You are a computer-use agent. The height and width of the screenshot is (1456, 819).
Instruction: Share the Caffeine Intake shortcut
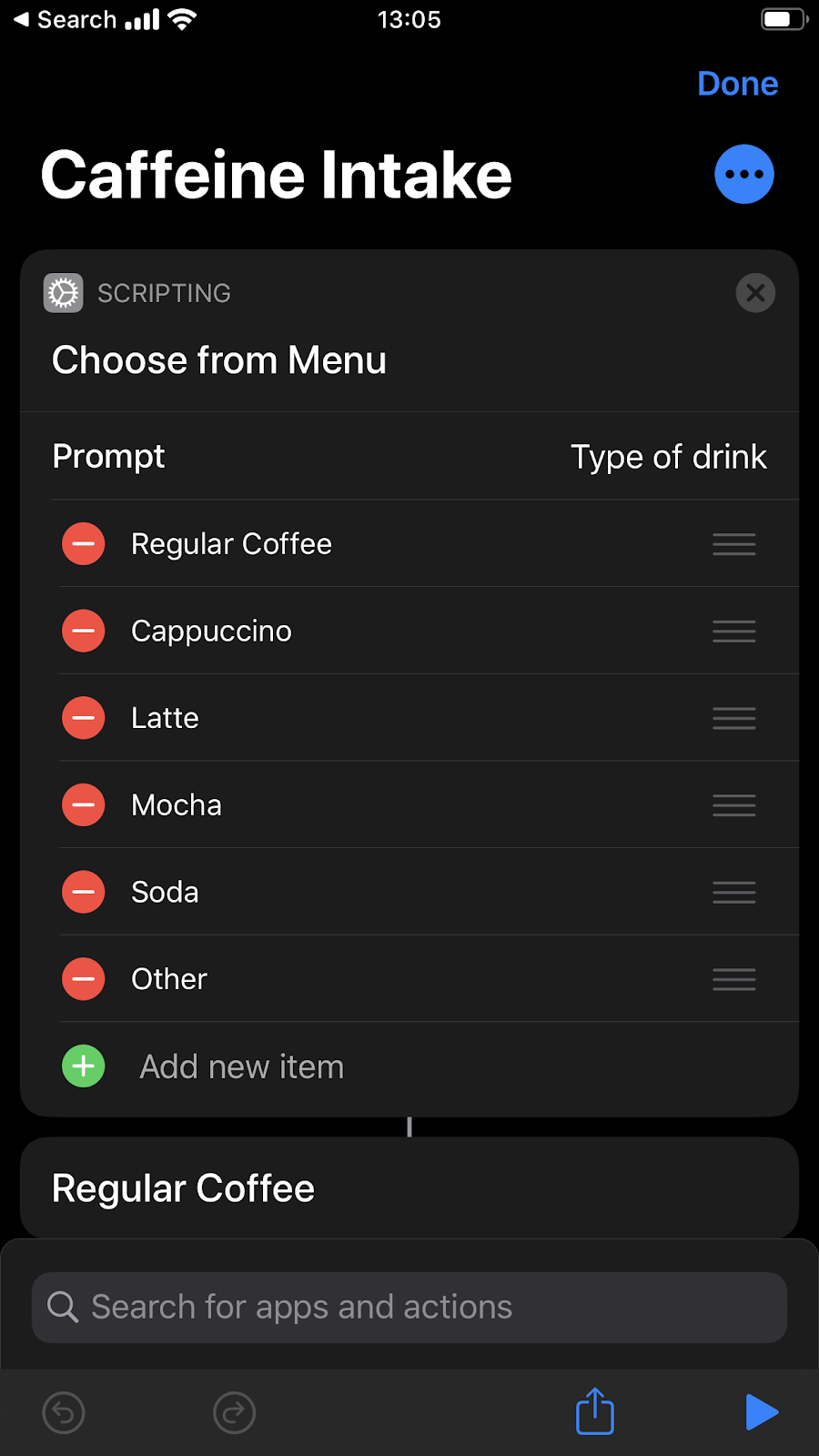coord(595,1411)
